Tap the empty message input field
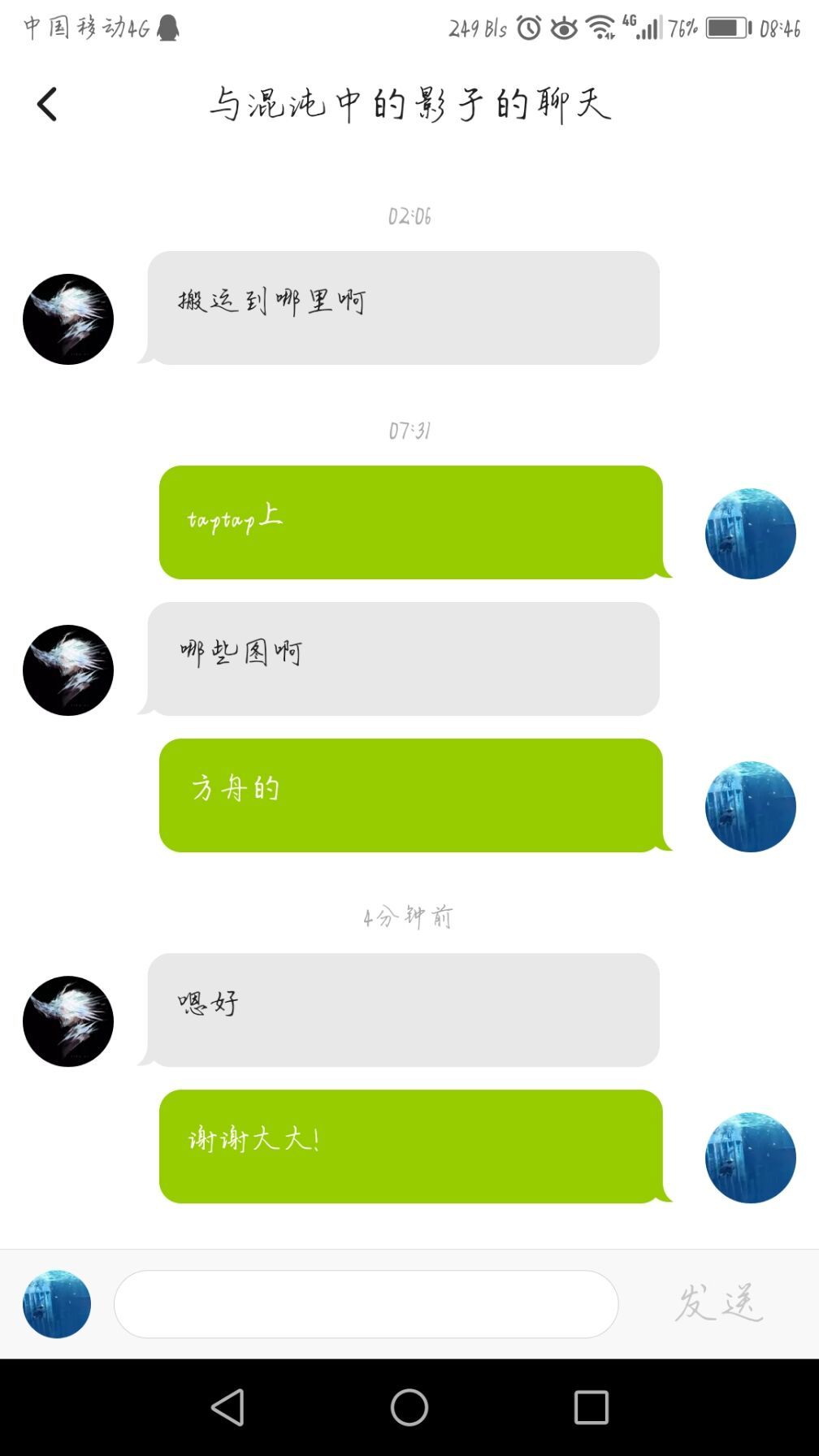Image resolution: width=819 pixels, height=1456 pixels. 366,1302
